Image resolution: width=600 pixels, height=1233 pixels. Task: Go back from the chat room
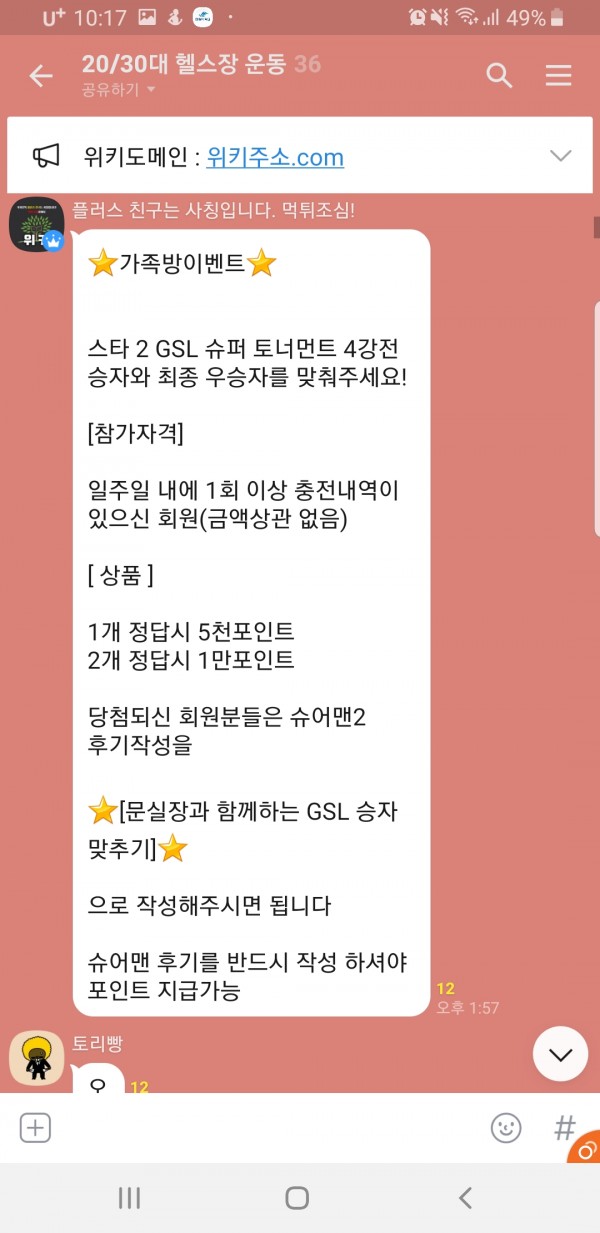coord(41,76)
